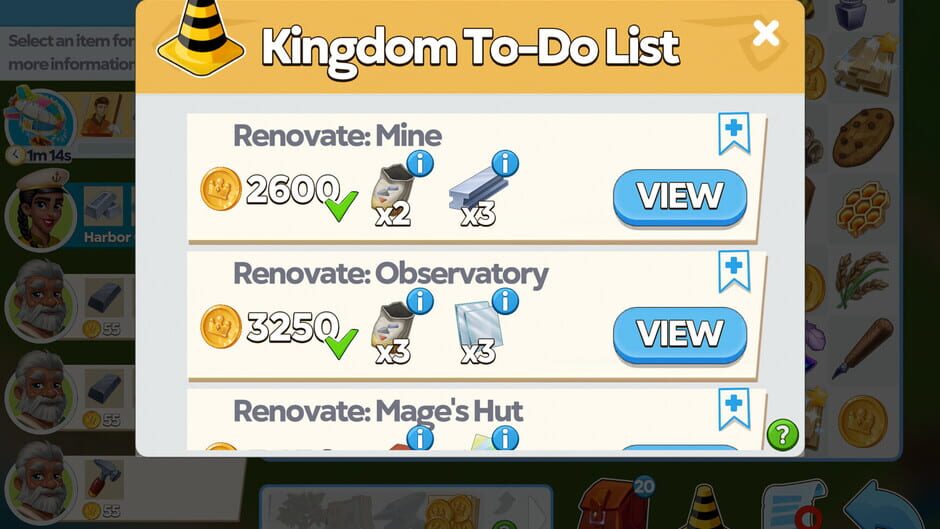Viewport: 940px width, 529px height.
Task: Bookmark the Renovate: Mage's Hut task
Action: coord(734,408)
